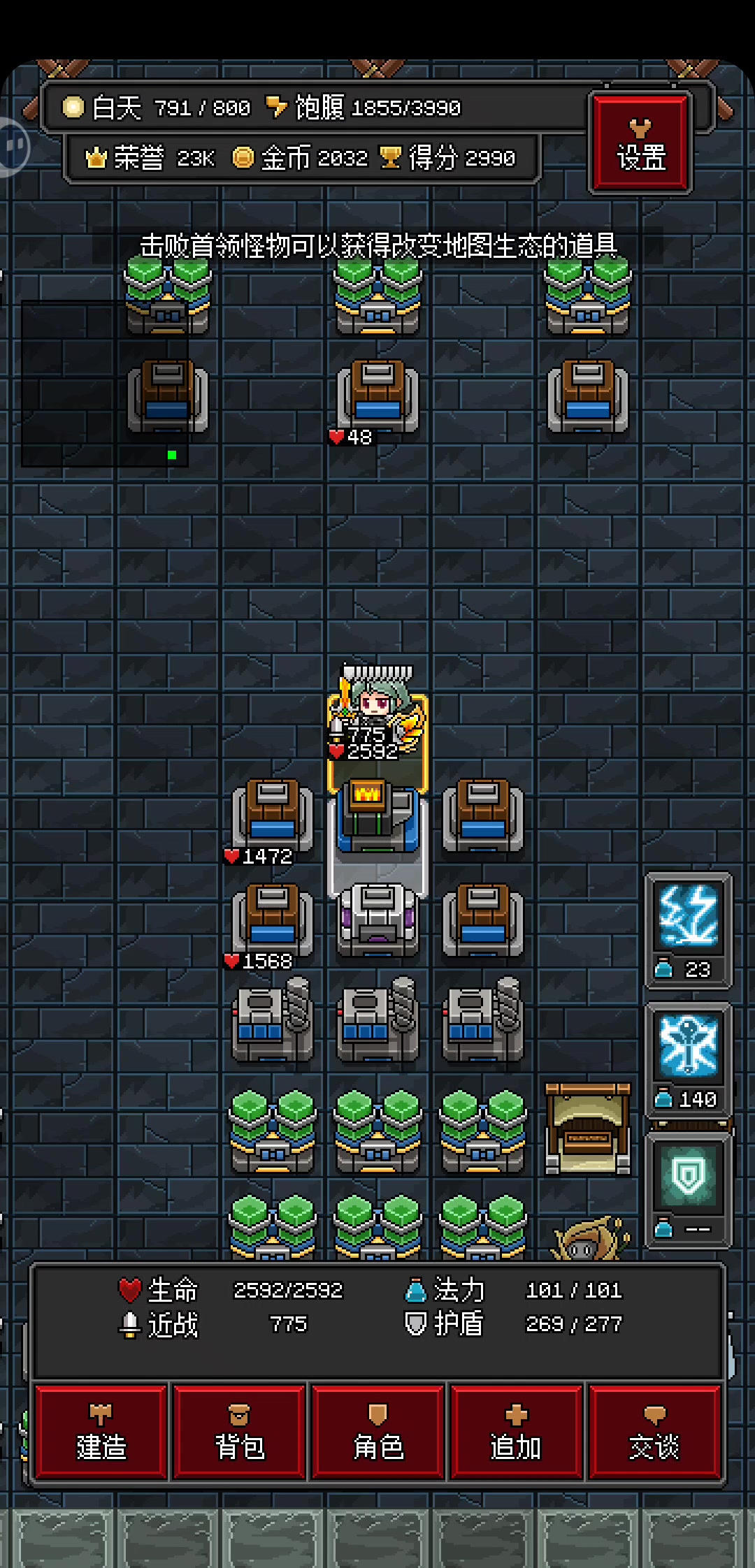Viewport: 755px width, 1568px height.
Task: Open the 建造 build menu
Action: tap(101, 1432)
